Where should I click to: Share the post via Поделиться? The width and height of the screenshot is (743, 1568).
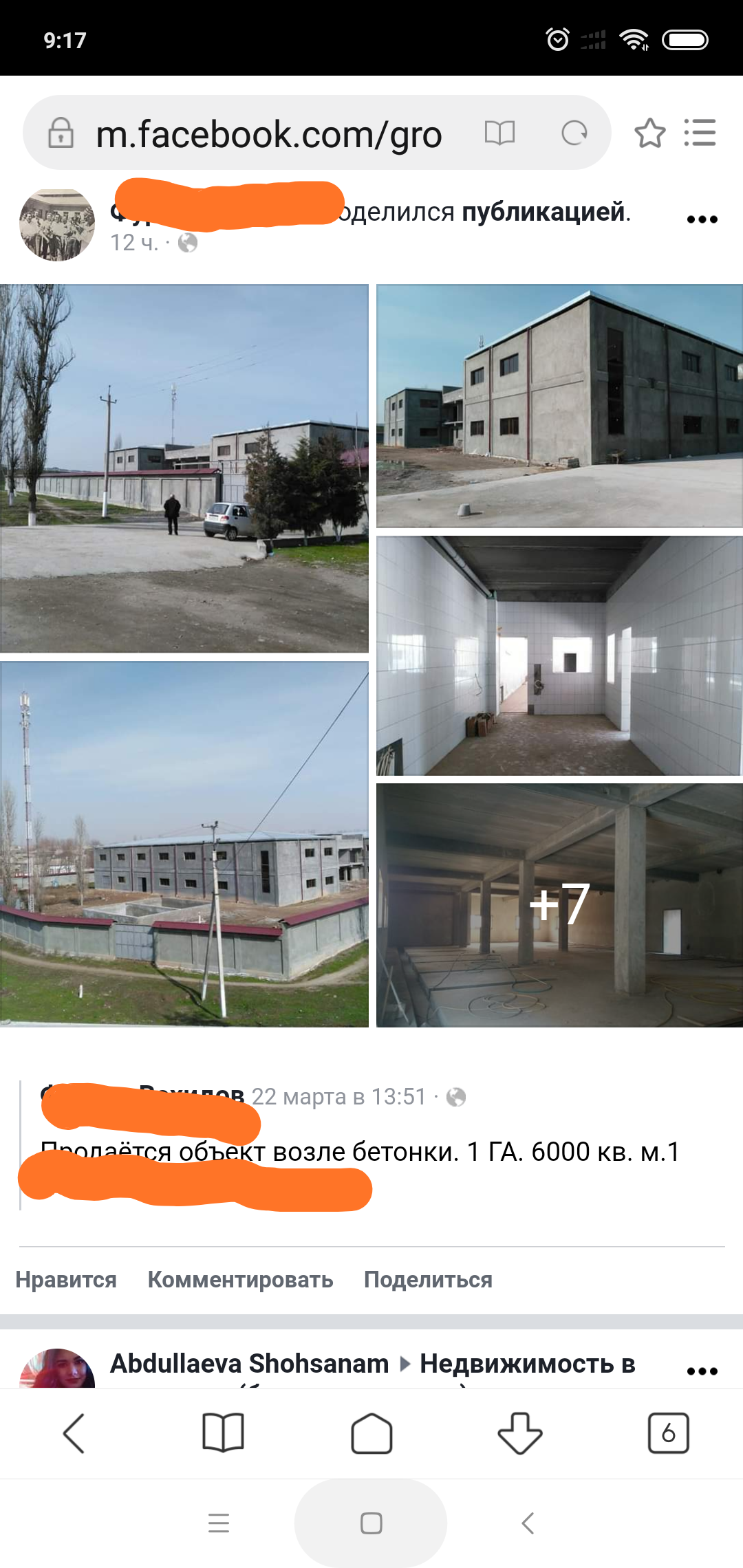pos(428,1280)
